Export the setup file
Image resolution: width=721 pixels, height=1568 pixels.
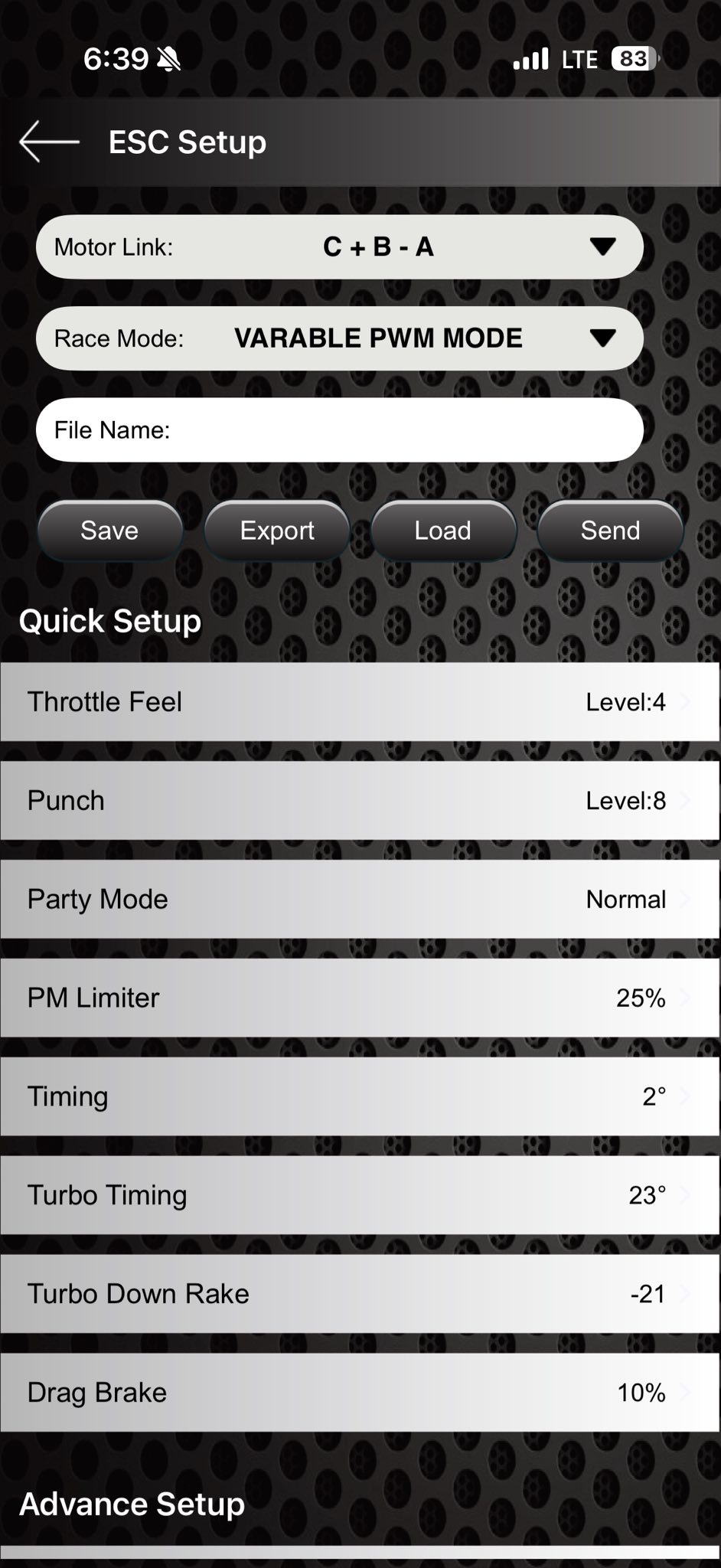[x=276, y=531]
